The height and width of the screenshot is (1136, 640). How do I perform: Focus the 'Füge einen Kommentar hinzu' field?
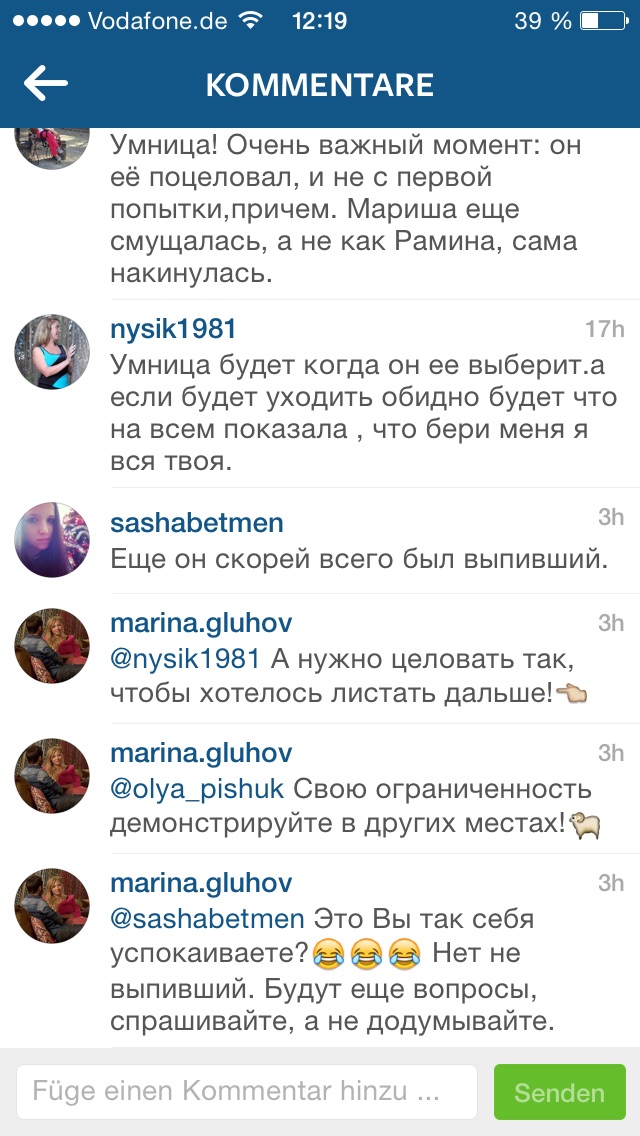pos(246,1092)
